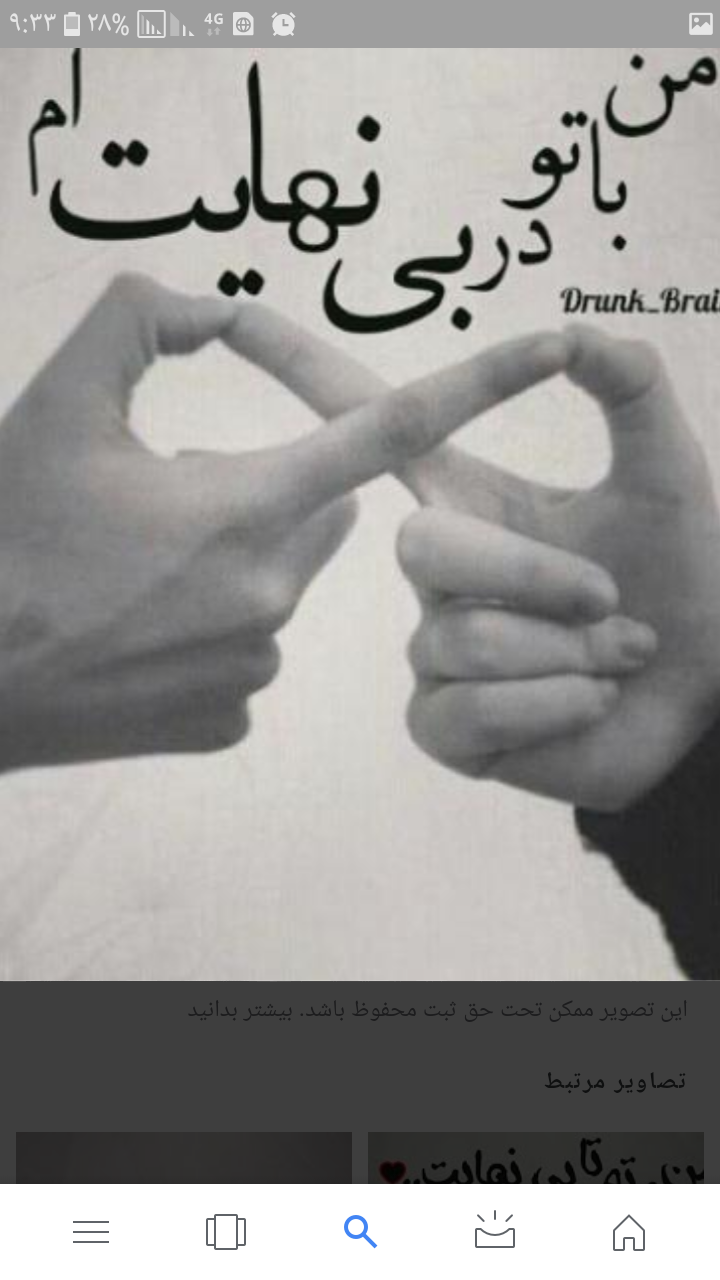The image size is (720, 1280).
Task: Open the home tab in bottom bar
Action: coord(628,1232)
